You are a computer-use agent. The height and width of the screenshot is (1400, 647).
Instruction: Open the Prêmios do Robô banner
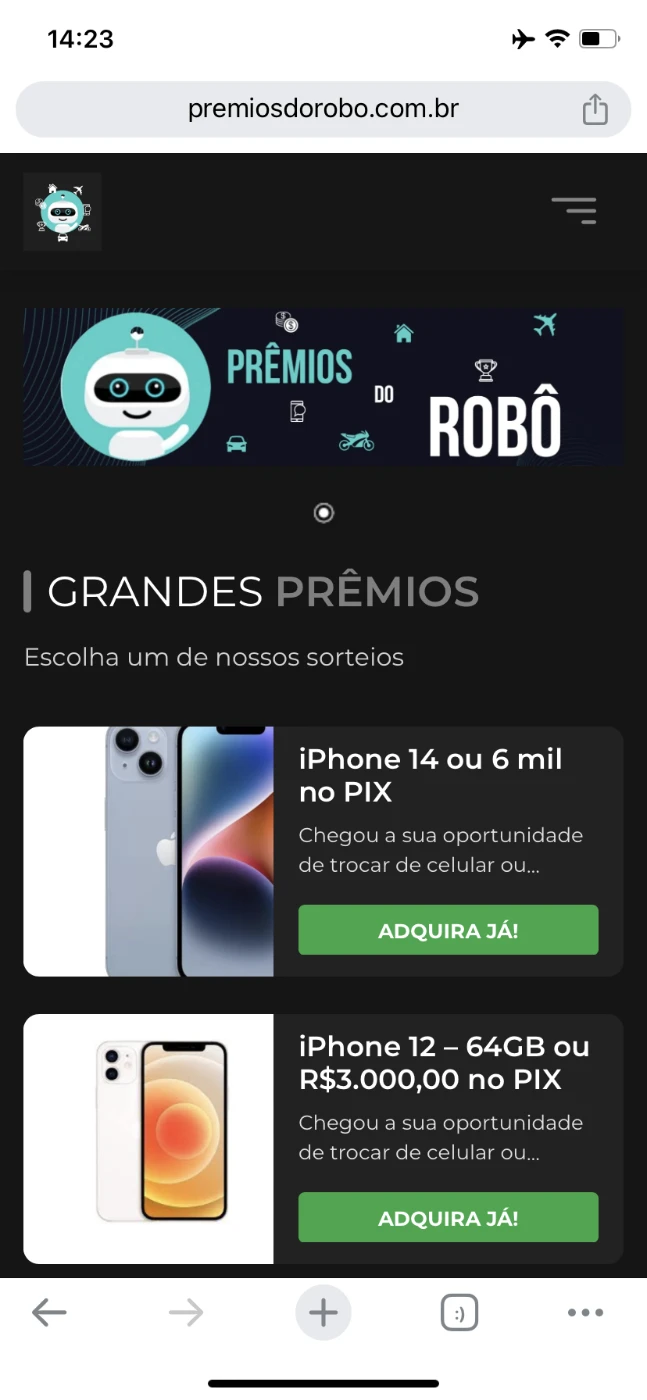coord(323,386)
